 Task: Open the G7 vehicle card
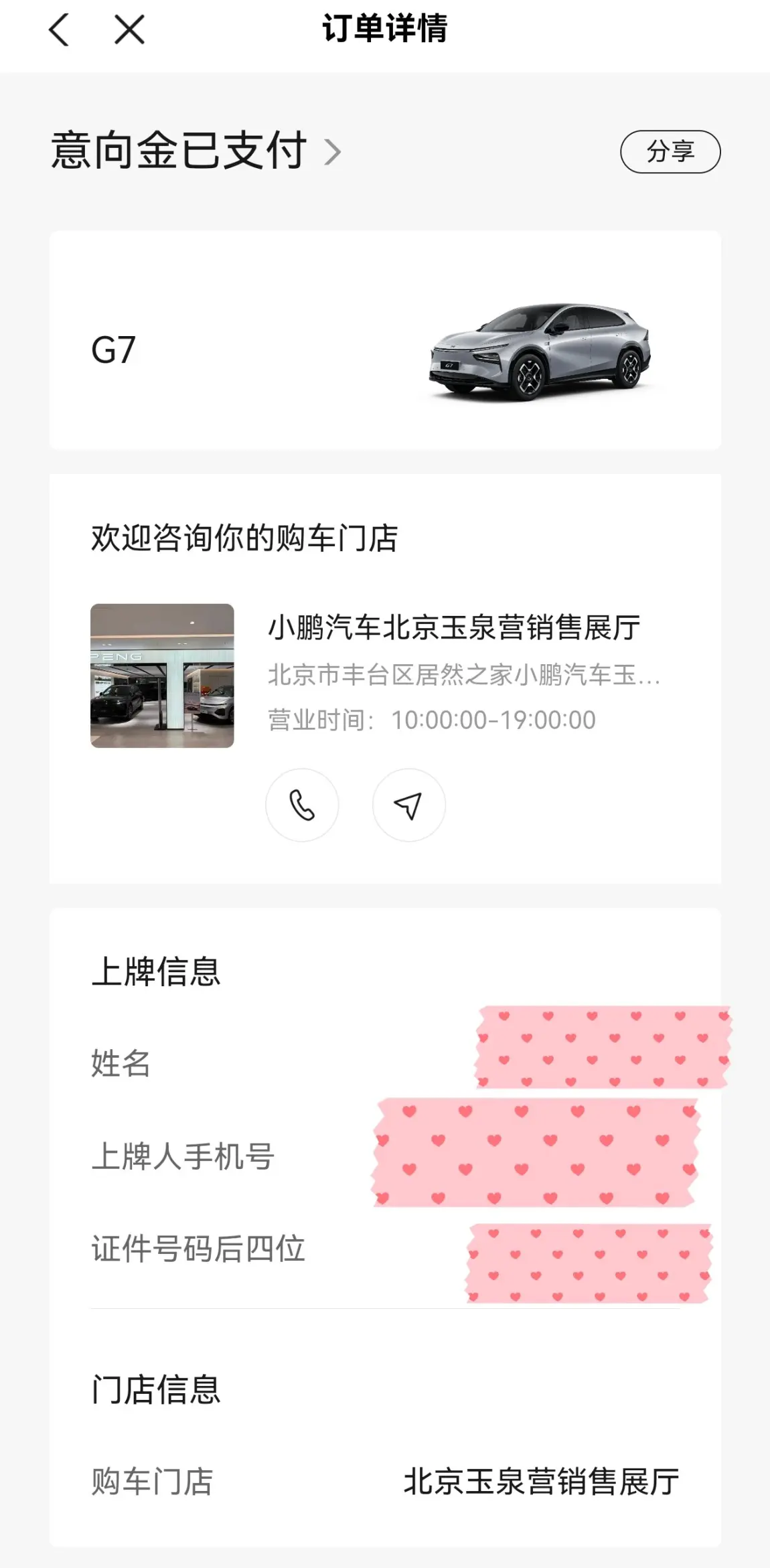coord(385,341)
